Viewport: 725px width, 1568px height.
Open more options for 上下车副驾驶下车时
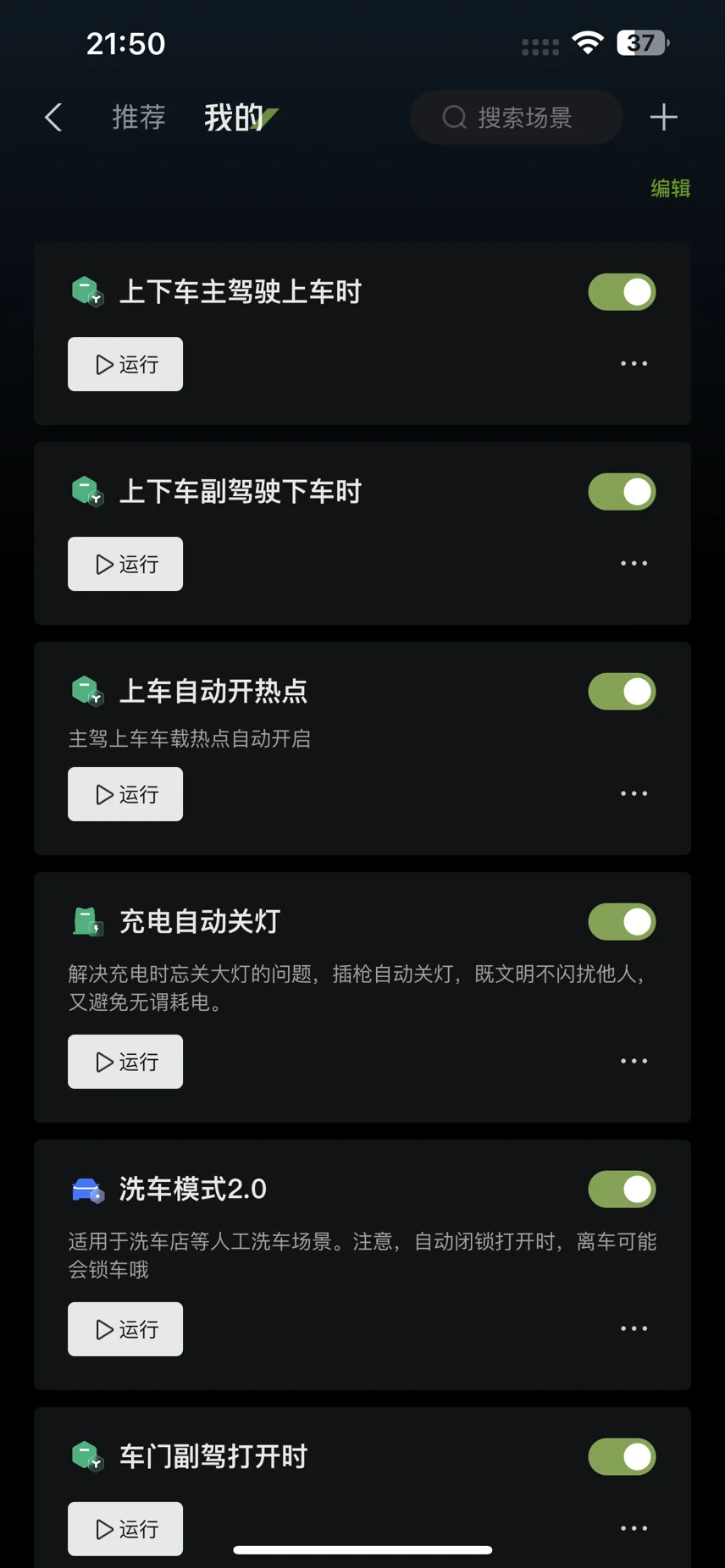pos(634,563)
